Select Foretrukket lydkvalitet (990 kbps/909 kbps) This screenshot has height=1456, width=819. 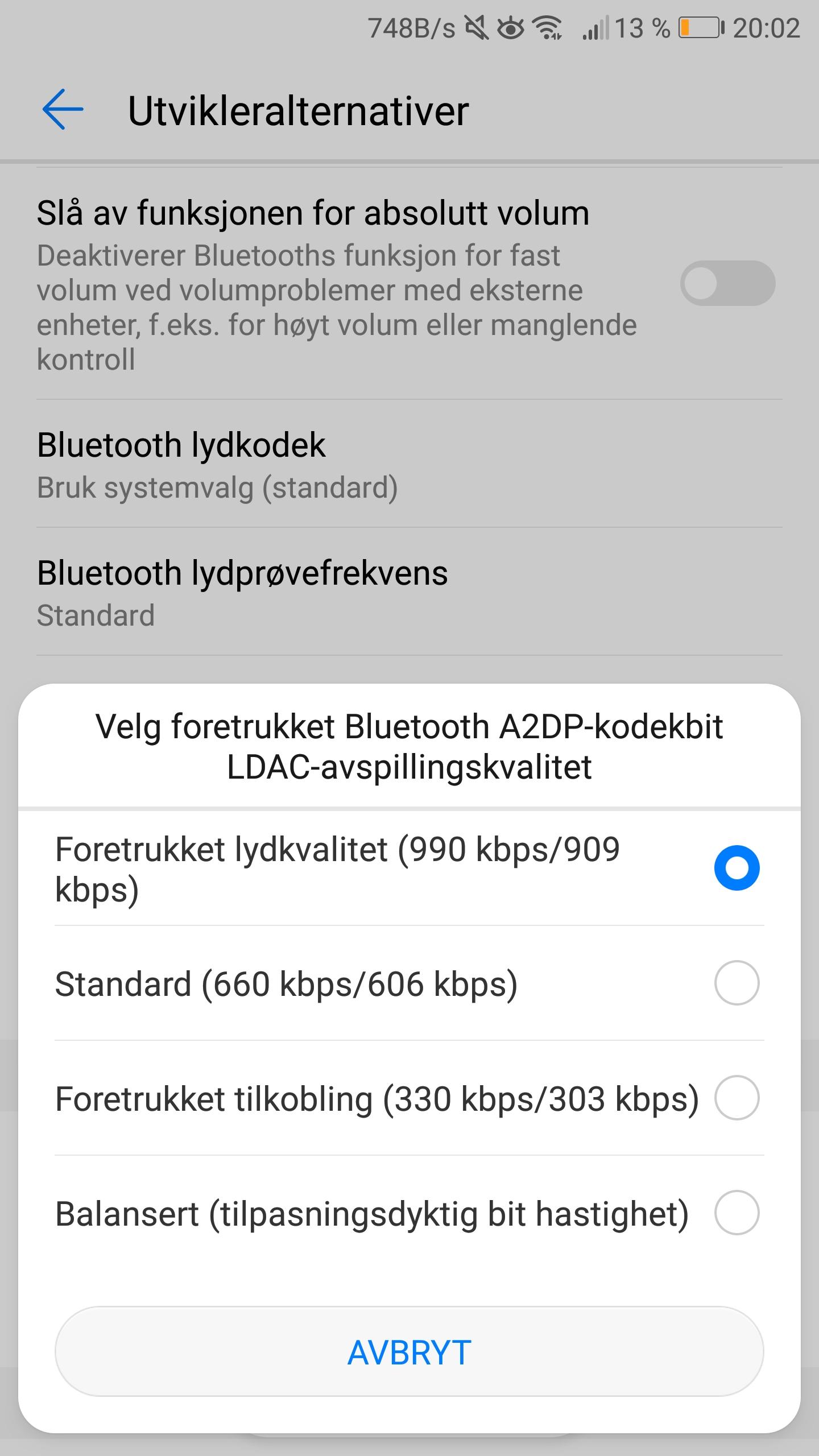(x=409, y=868)
